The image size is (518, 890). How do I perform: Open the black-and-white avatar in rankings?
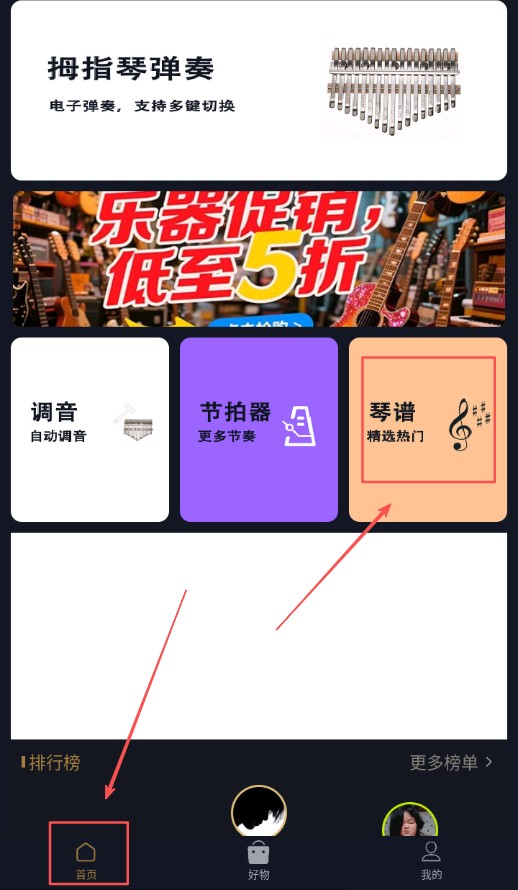259,811
